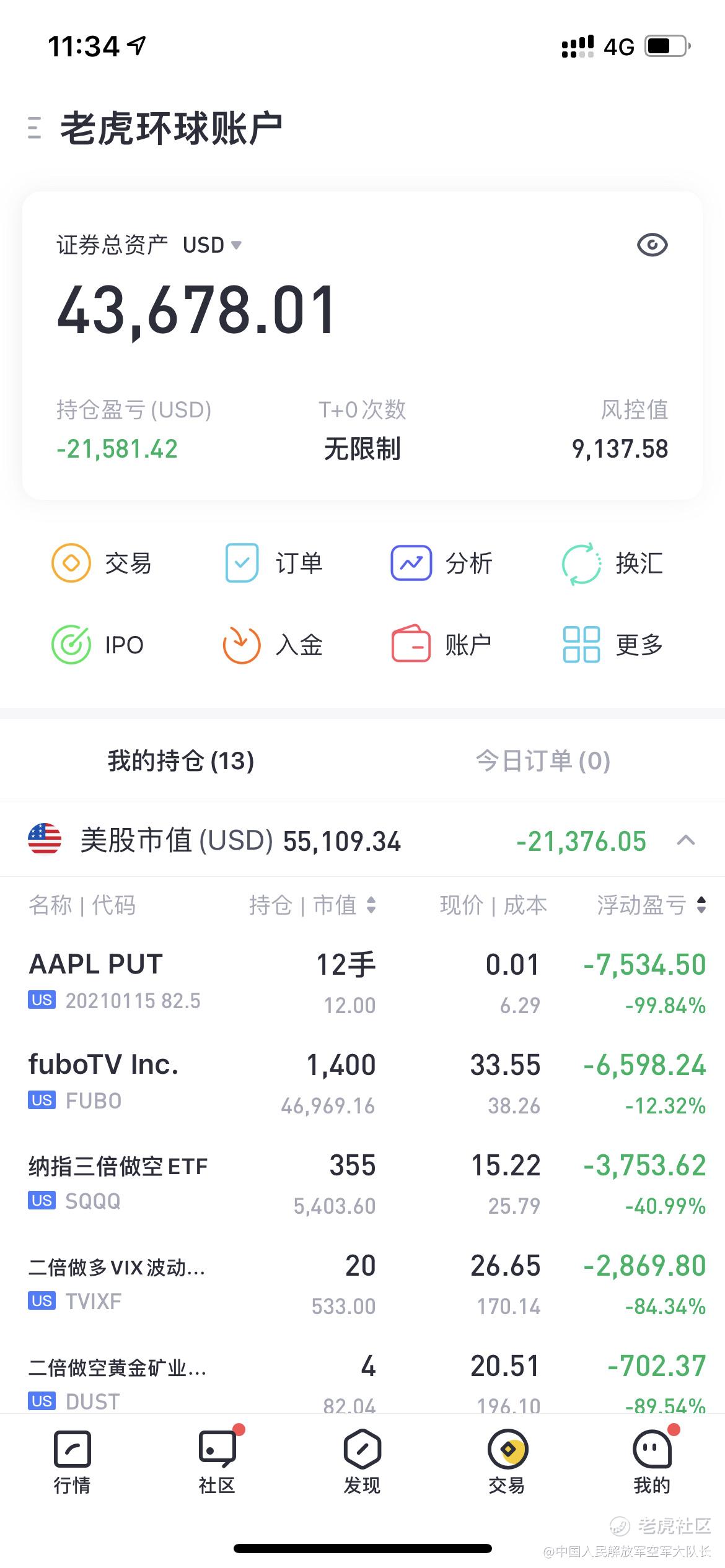Open 更多 for more functions
This screenshot has width=725, height=1568.
613,645
